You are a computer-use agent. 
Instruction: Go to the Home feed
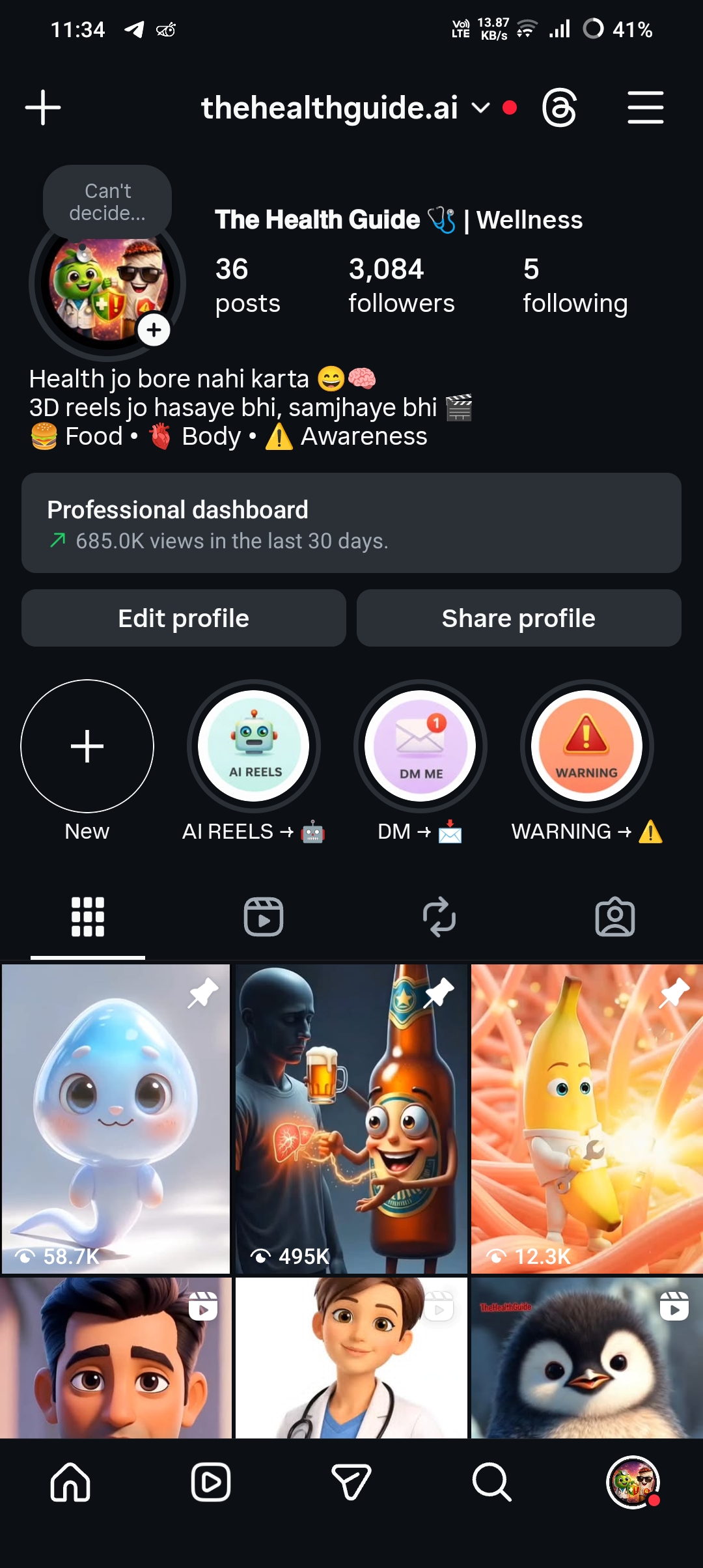(70, 1482)
